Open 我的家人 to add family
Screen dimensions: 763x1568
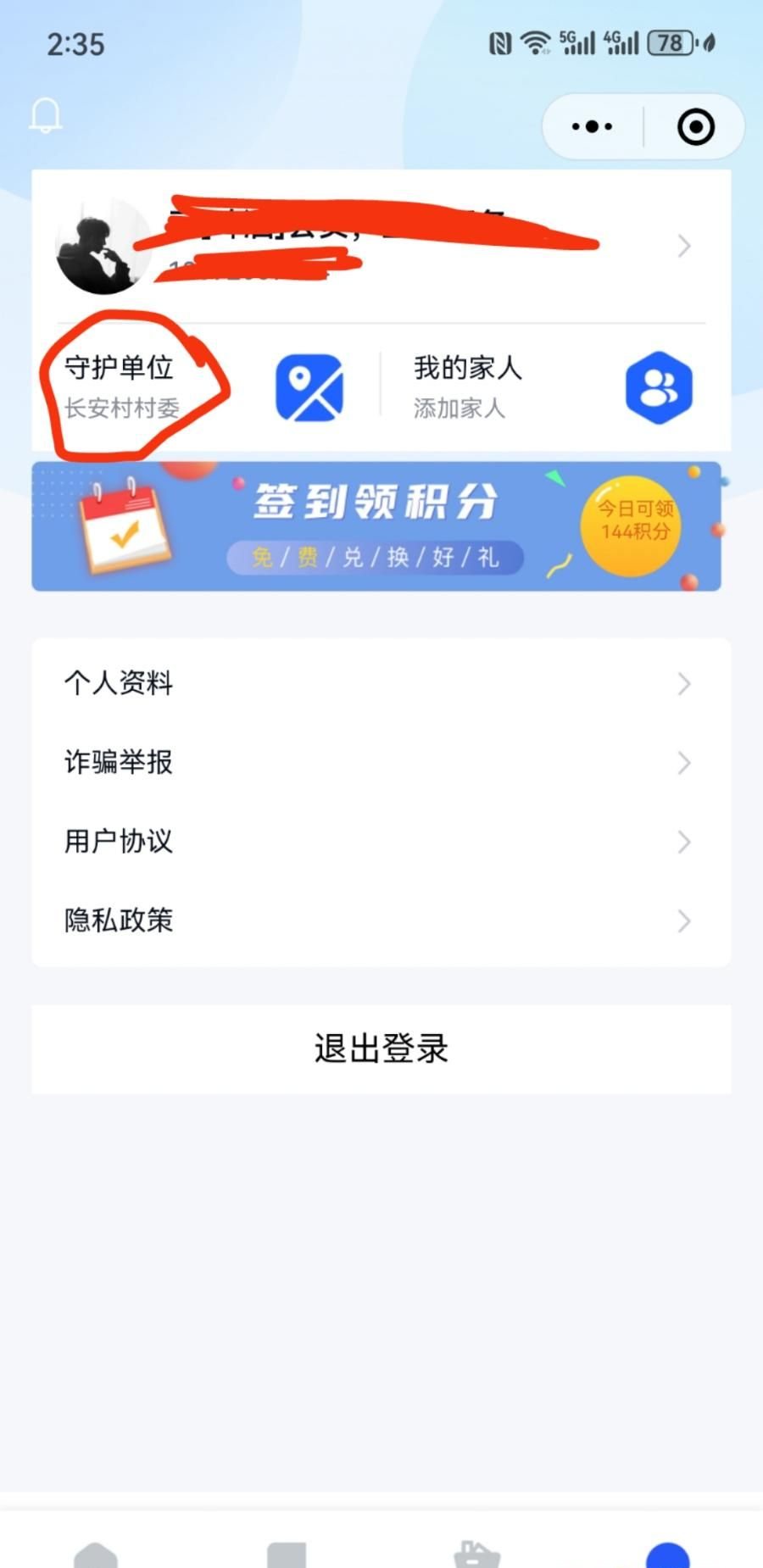[x=551, y=388]
